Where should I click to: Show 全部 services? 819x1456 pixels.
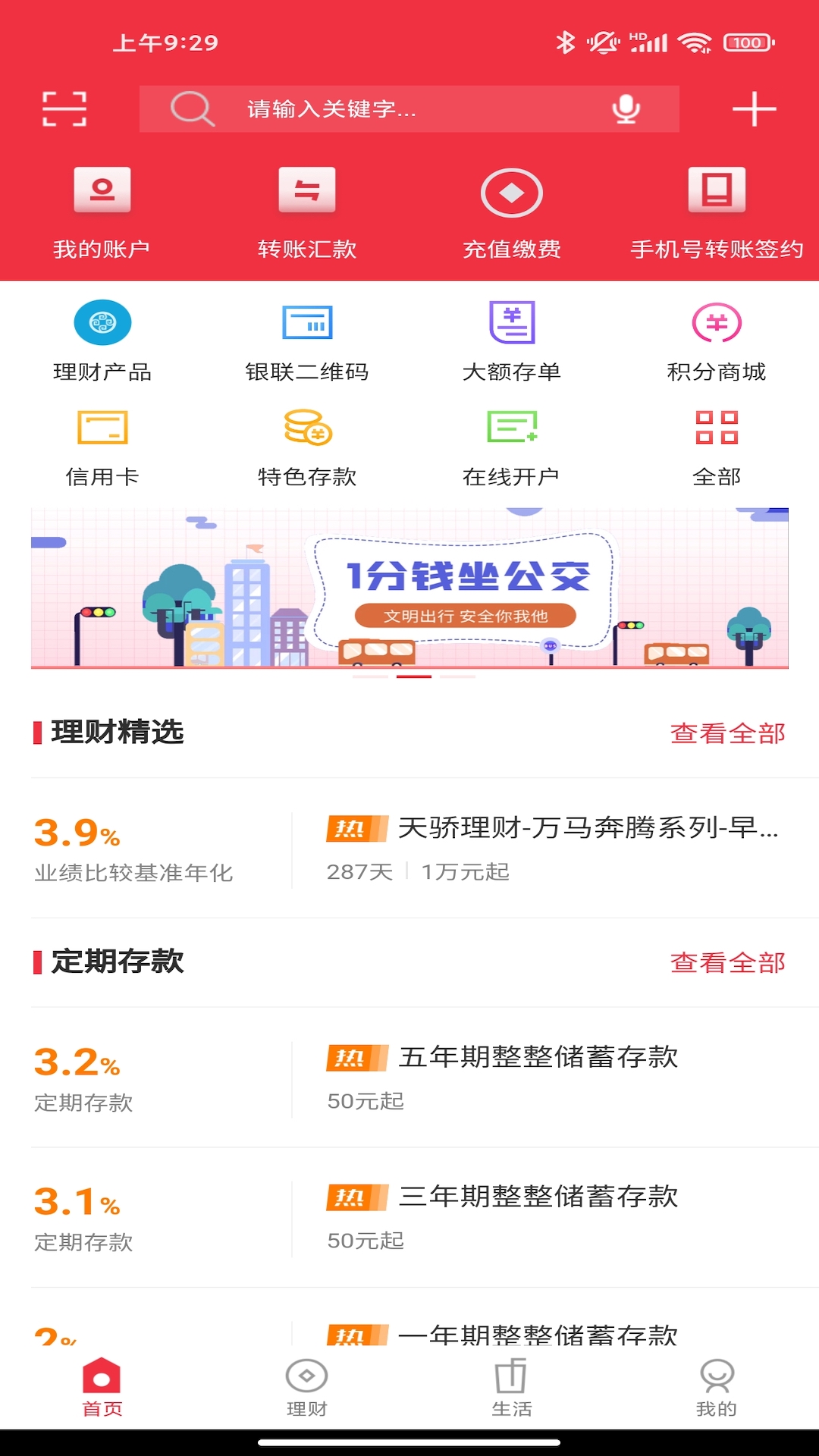click(x=717, y=447)
